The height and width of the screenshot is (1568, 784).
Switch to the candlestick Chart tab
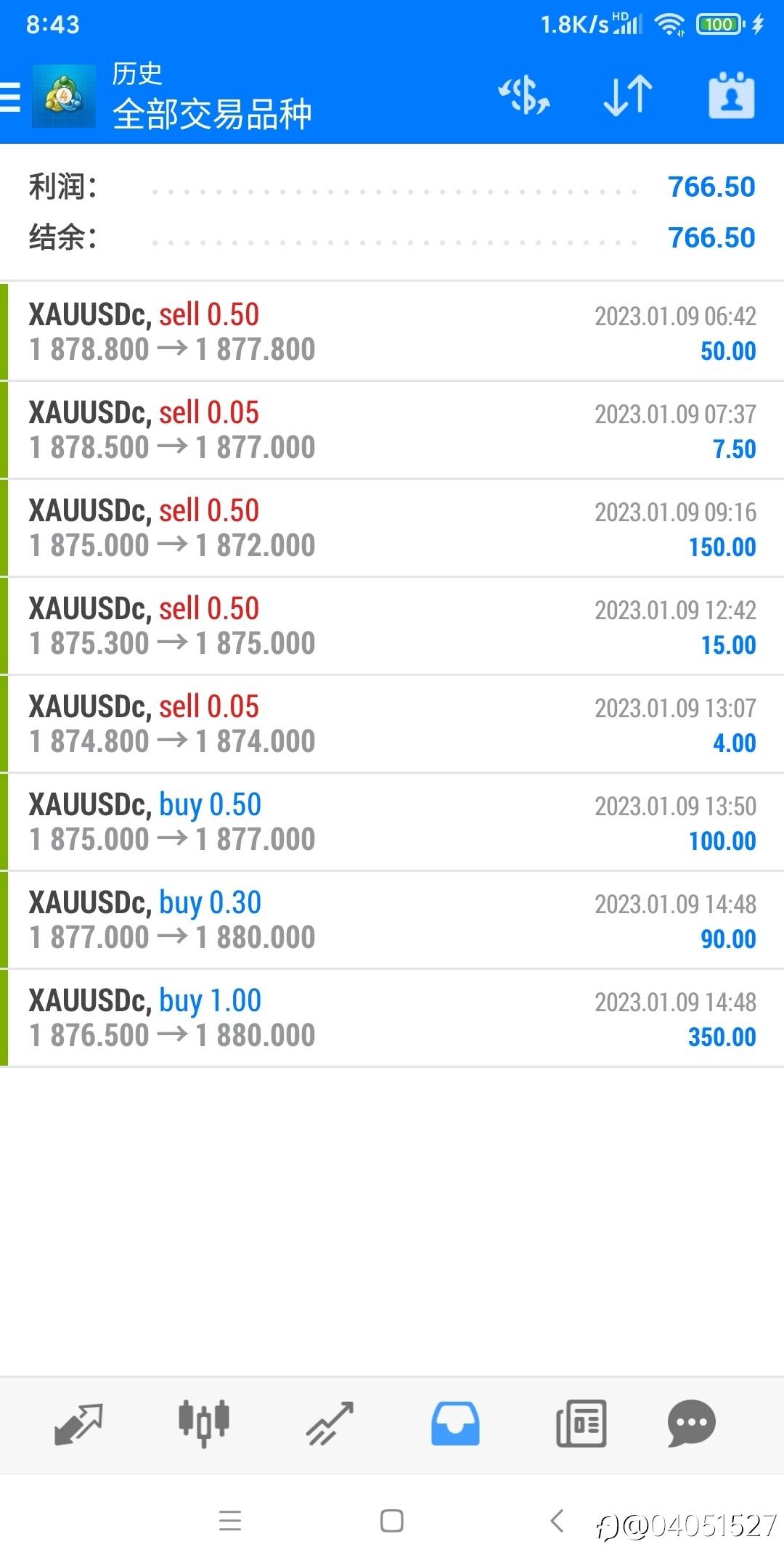click(x=204, y=1424)
